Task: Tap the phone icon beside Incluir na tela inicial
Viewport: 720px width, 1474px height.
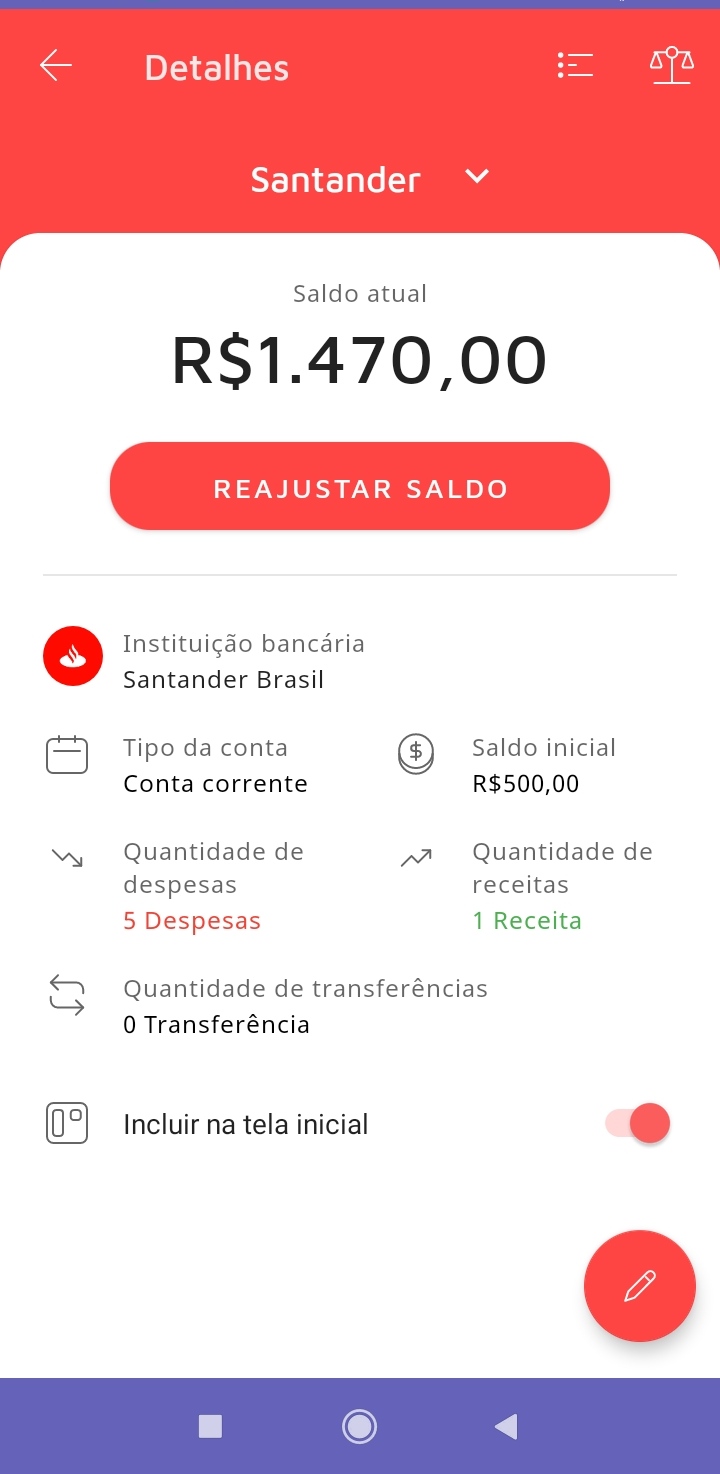Action: pos(66,1123)
